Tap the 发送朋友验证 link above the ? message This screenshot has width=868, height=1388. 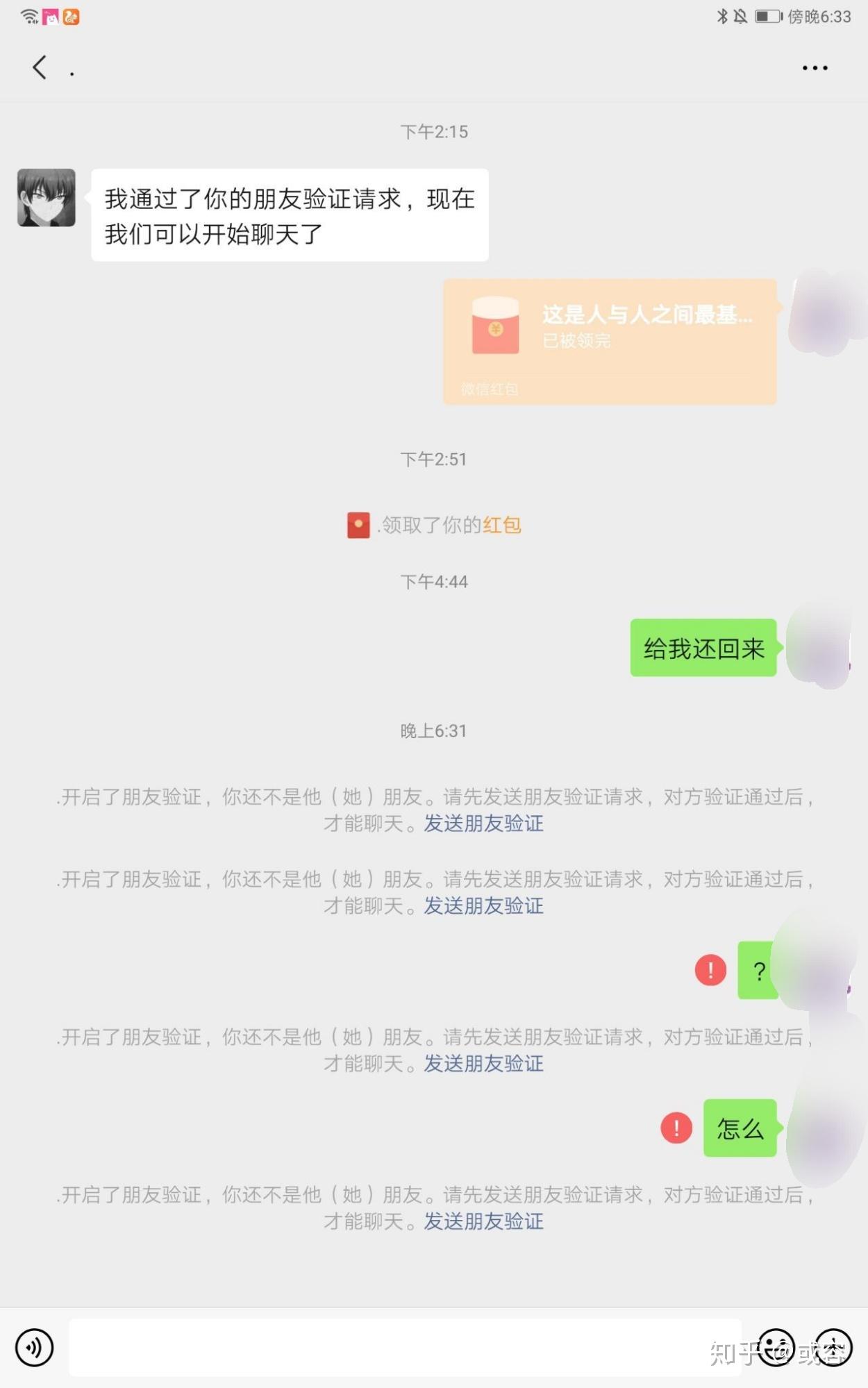pos(483,906)
